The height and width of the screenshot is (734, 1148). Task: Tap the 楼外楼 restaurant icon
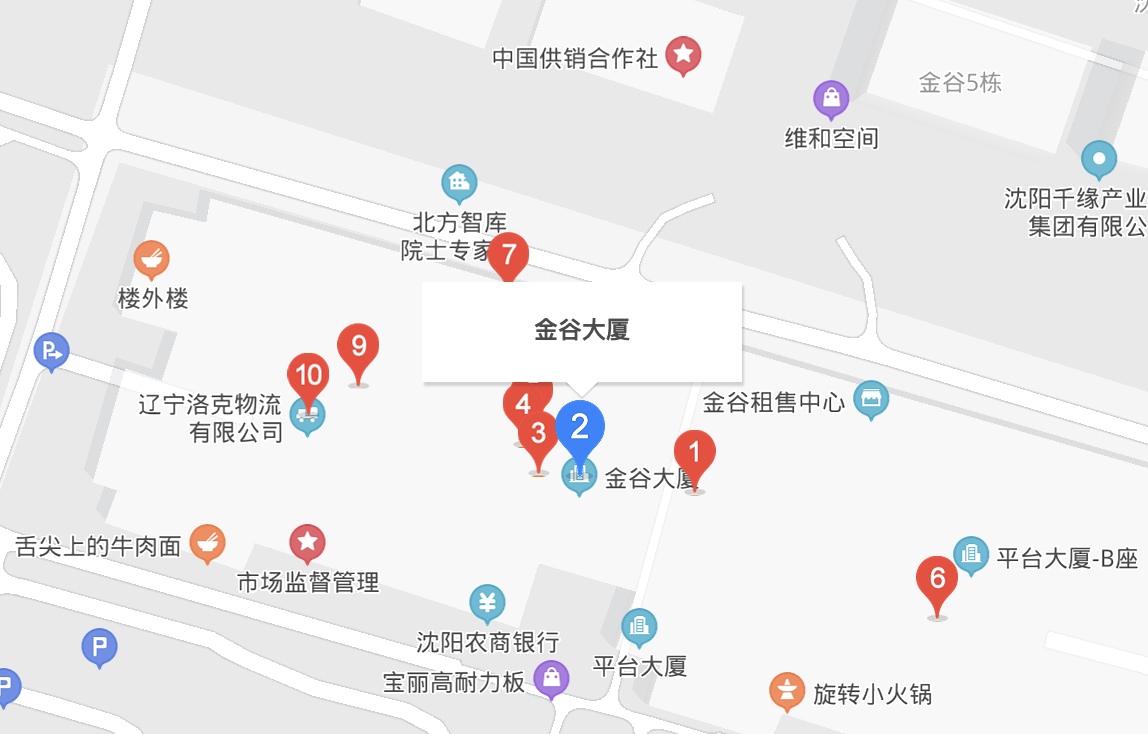pos(151,259)
